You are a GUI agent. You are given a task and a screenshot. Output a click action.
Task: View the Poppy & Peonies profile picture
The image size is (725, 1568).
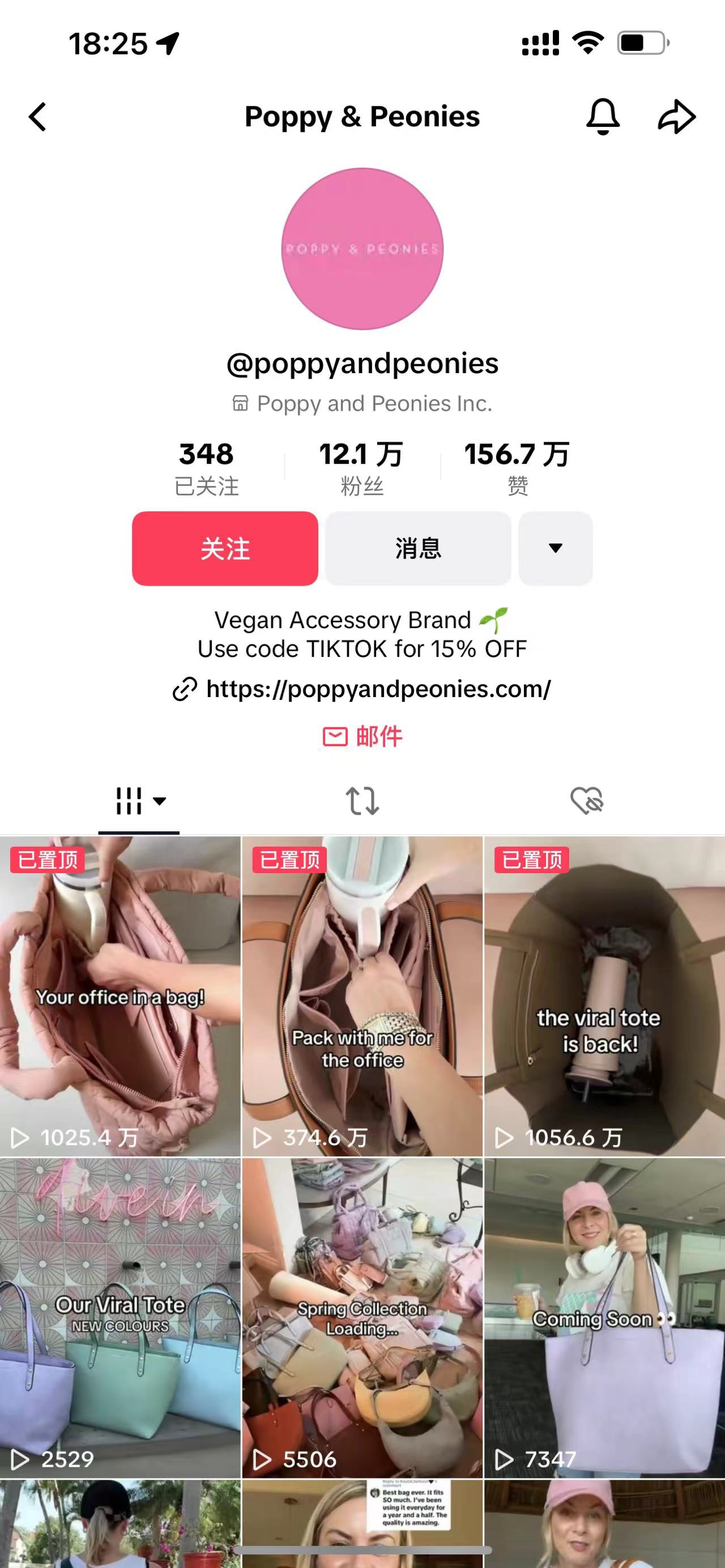click(x=362, y=249)
